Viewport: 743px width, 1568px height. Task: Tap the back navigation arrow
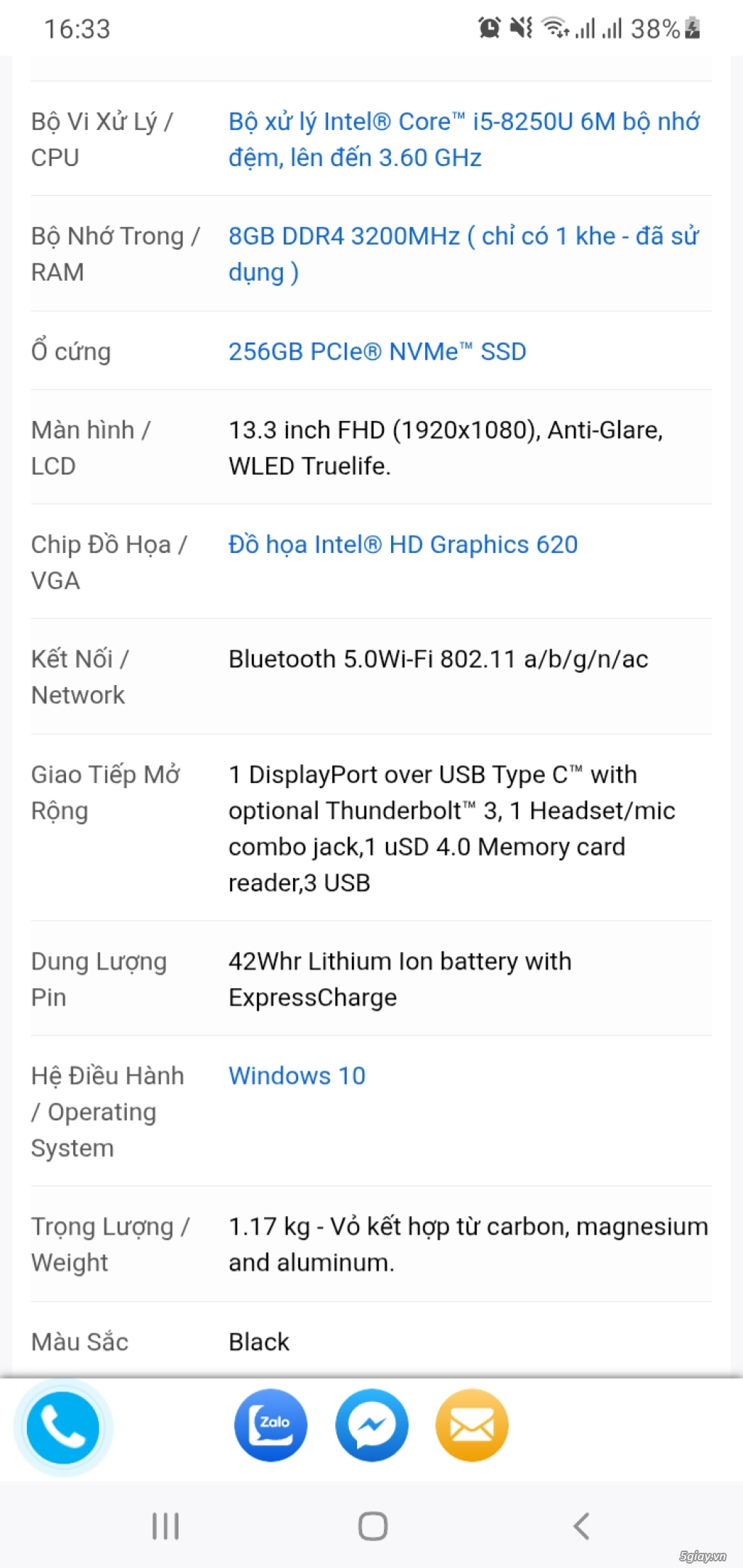(580, 1525)
